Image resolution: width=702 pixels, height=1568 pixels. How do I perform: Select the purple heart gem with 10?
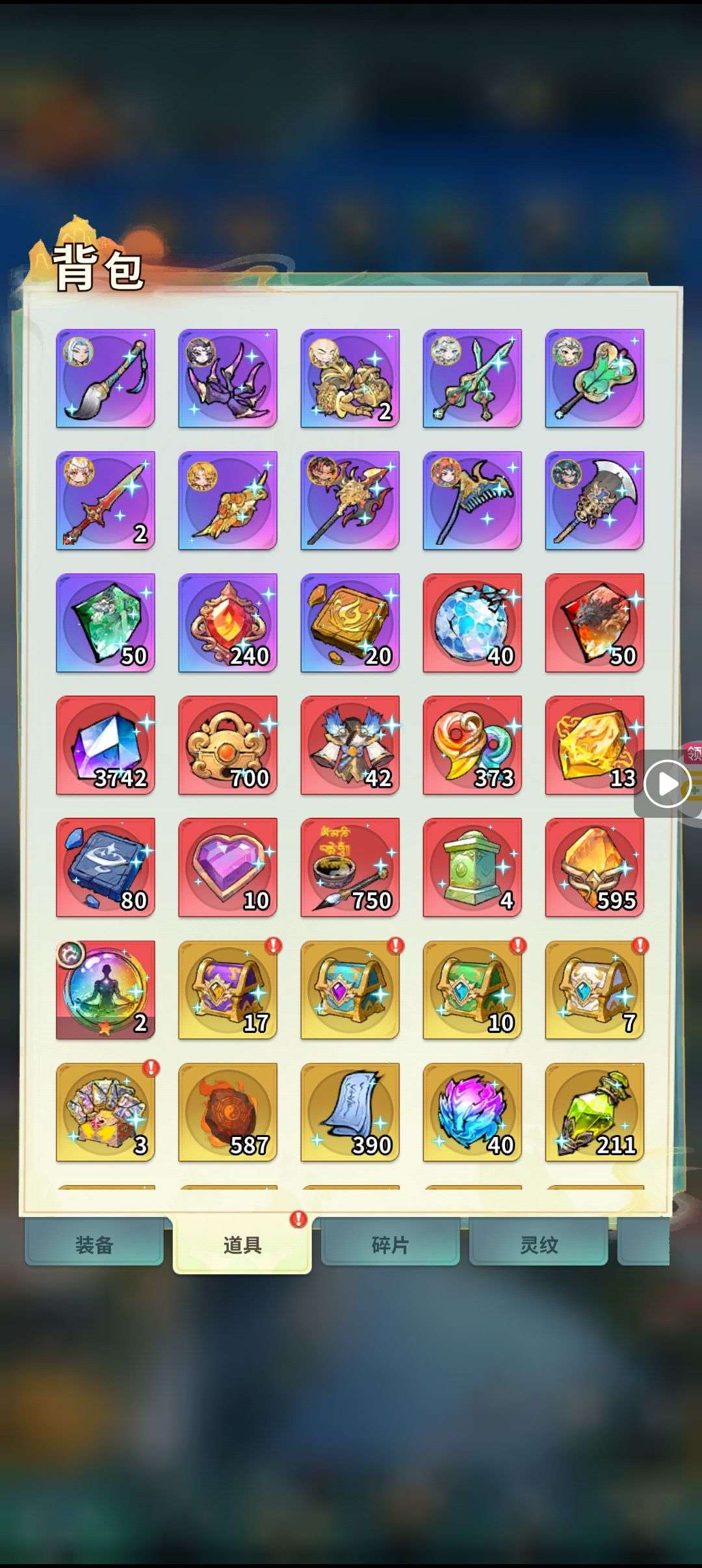(x=227, y=867)
